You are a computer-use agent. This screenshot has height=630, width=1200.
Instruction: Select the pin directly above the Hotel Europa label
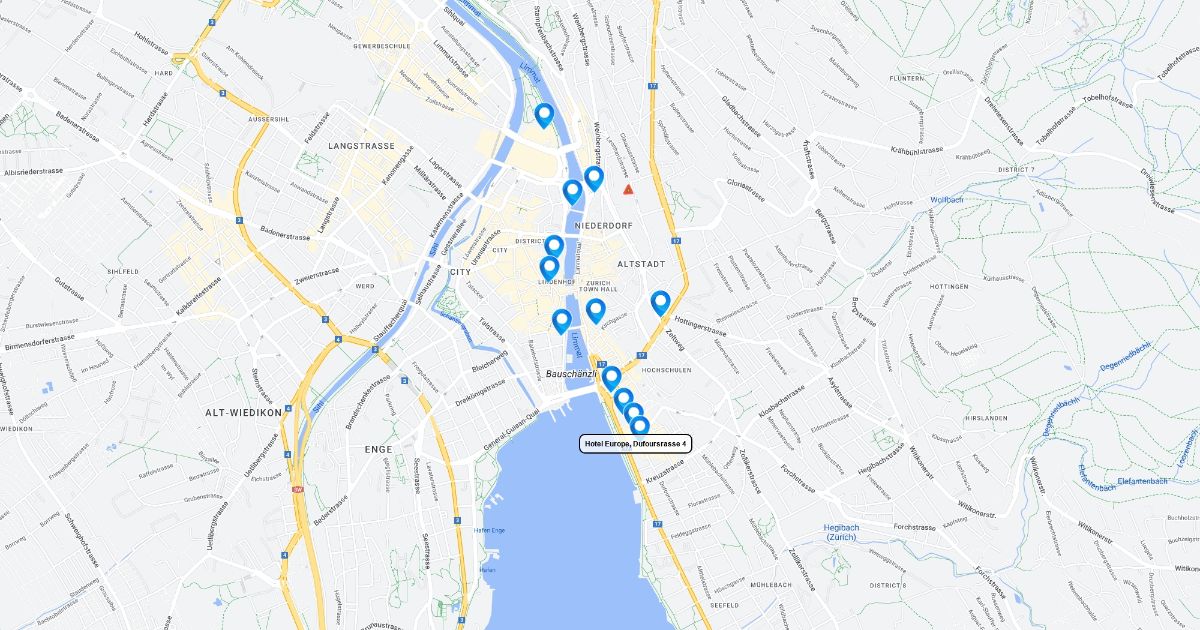[x=640, y=427]
